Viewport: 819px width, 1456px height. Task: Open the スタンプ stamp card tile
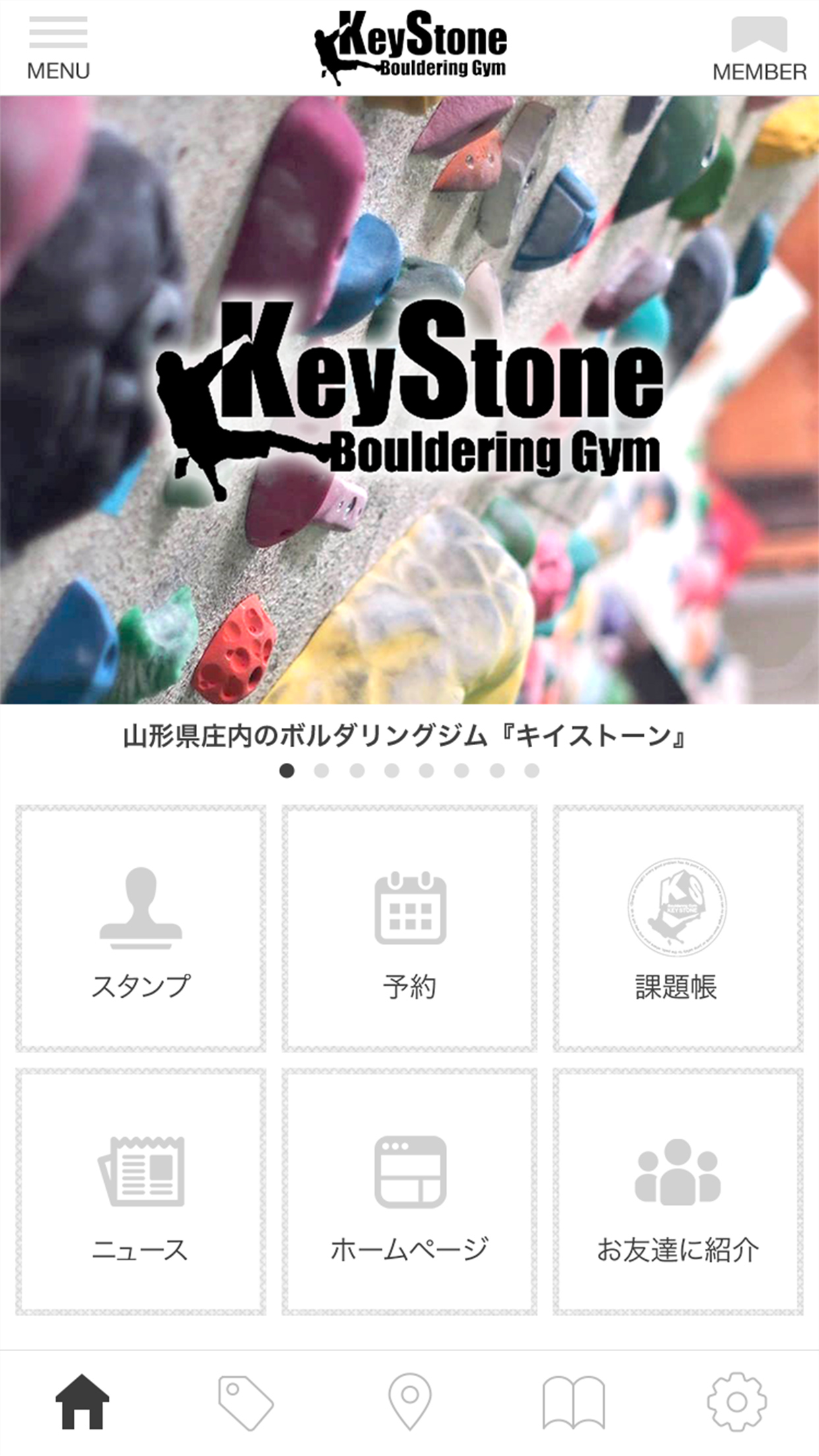(140, 928)
